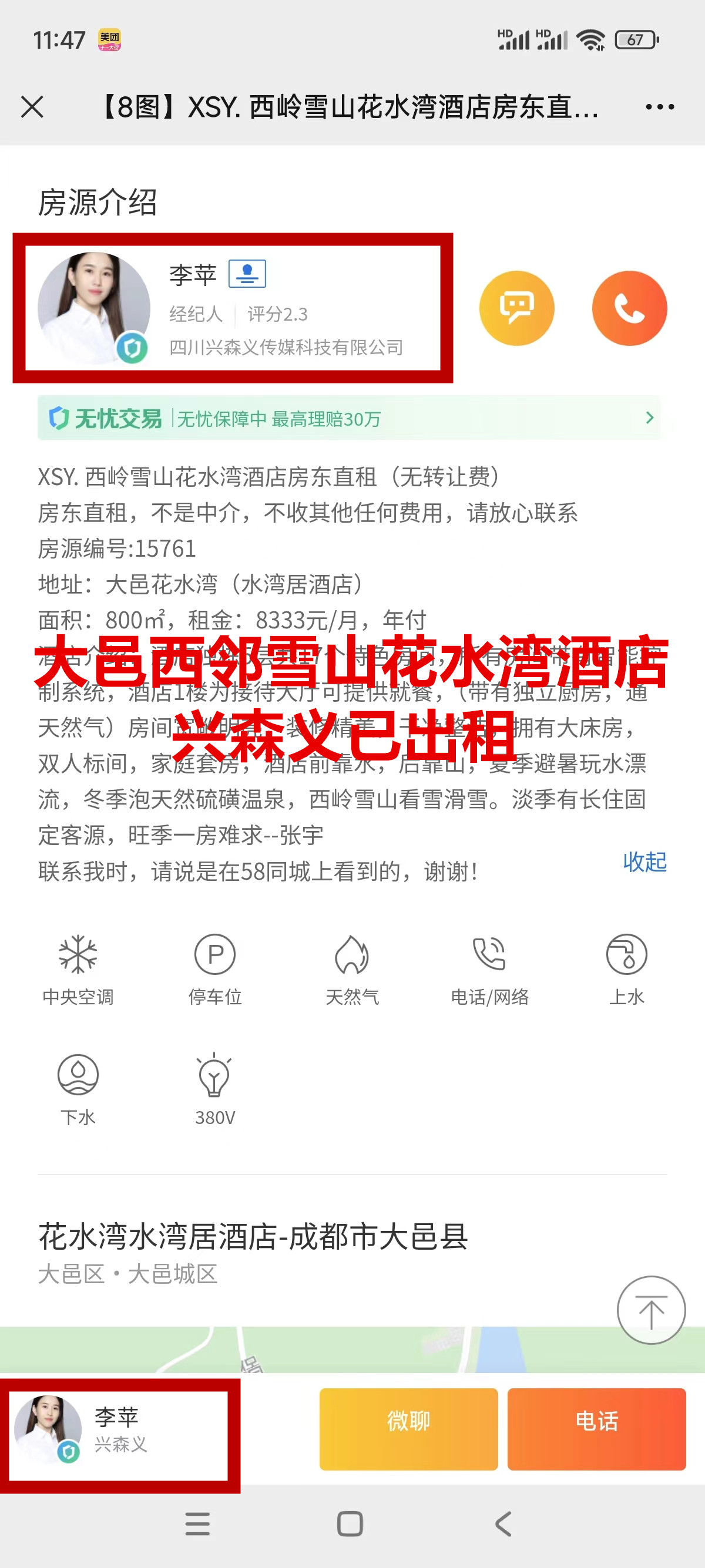Jump back to top of page
705x1568 pixels.
[651, 1310]
